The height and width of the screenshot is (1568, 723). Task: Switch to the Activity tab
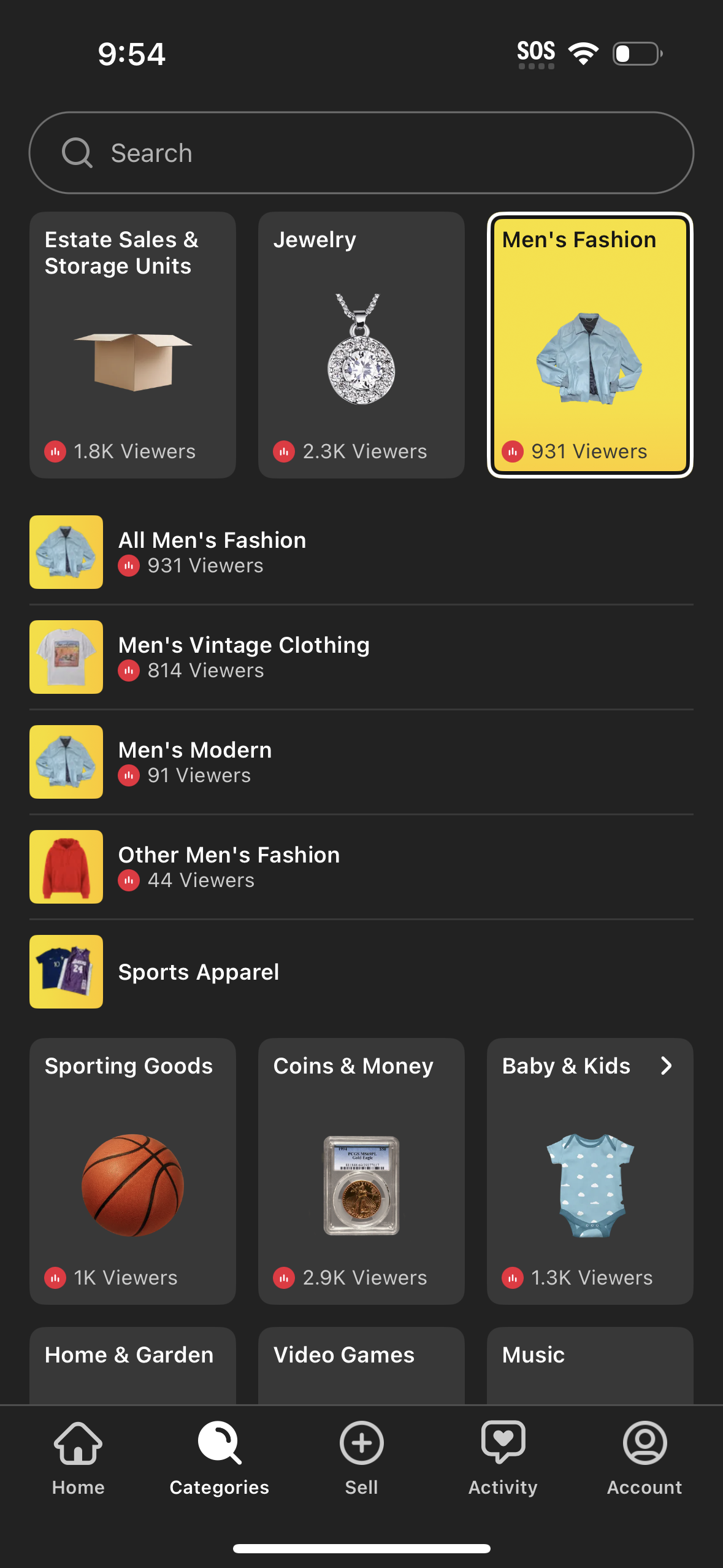point(503,1460)
